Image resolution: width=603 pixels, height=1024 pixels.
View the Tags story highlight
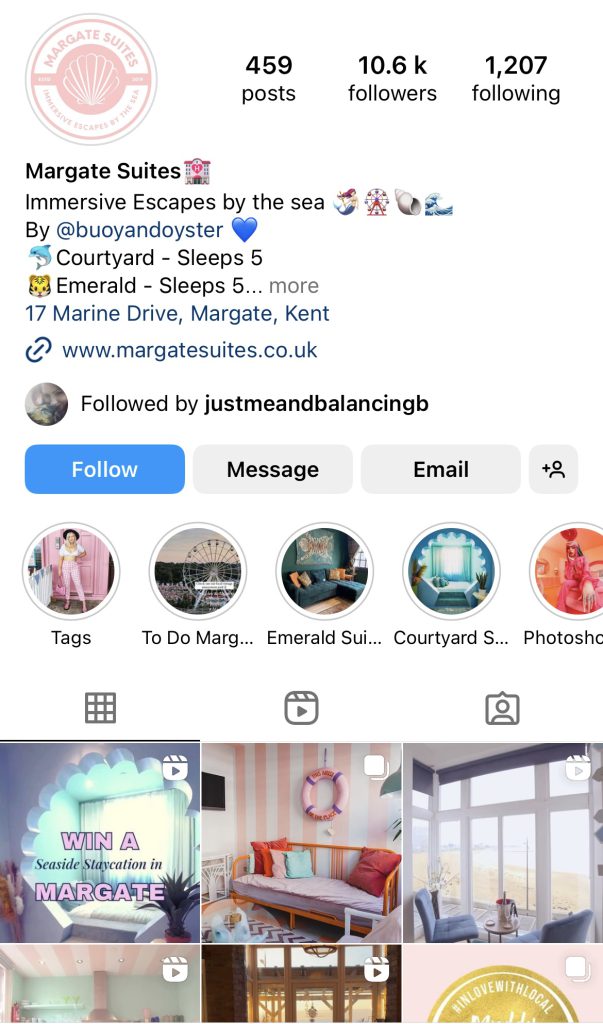[71, 572]
